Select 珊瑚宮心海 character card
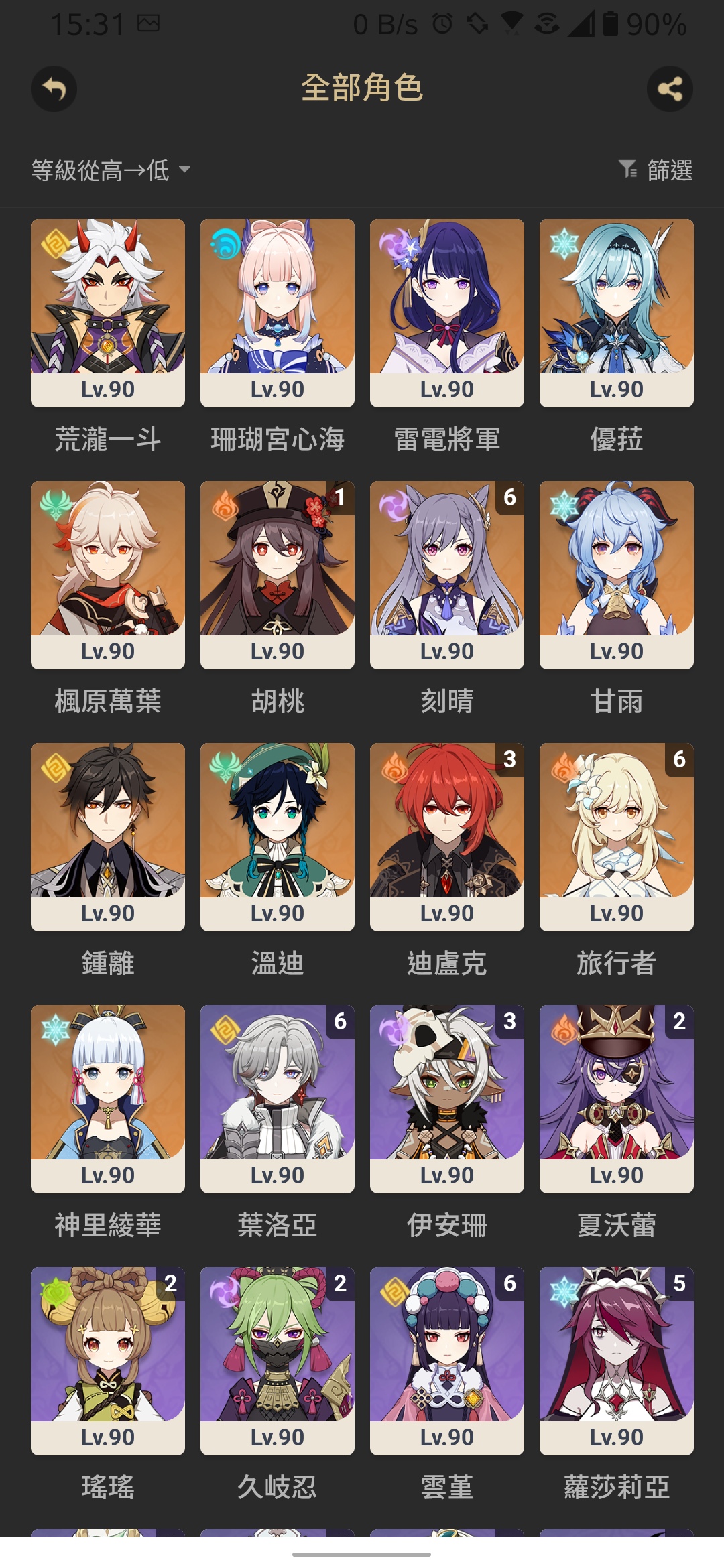Screen dimensions: 724x1568 click(x=278, y=313)
